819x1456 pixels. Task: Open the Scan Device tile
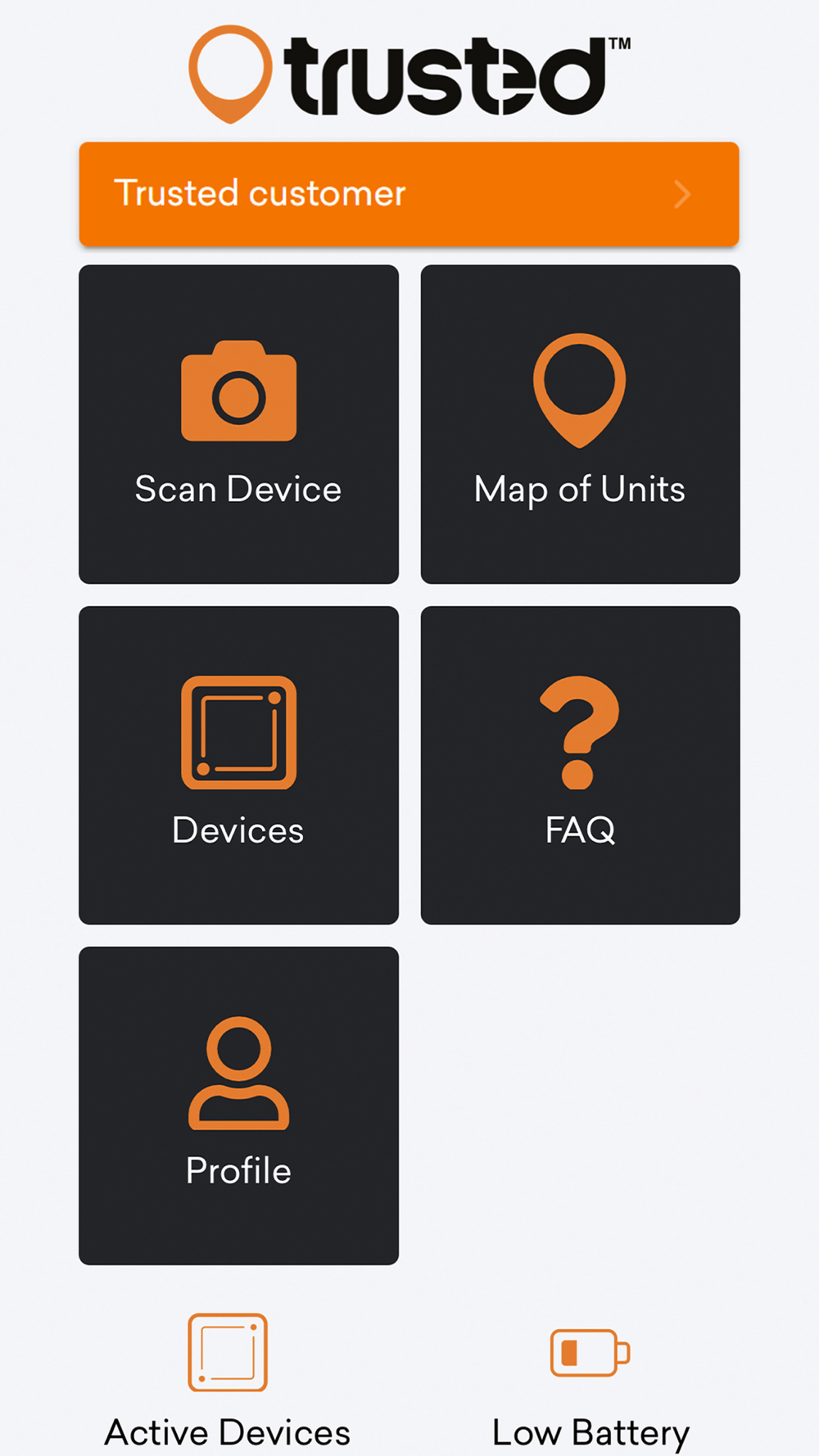(238, 424)
